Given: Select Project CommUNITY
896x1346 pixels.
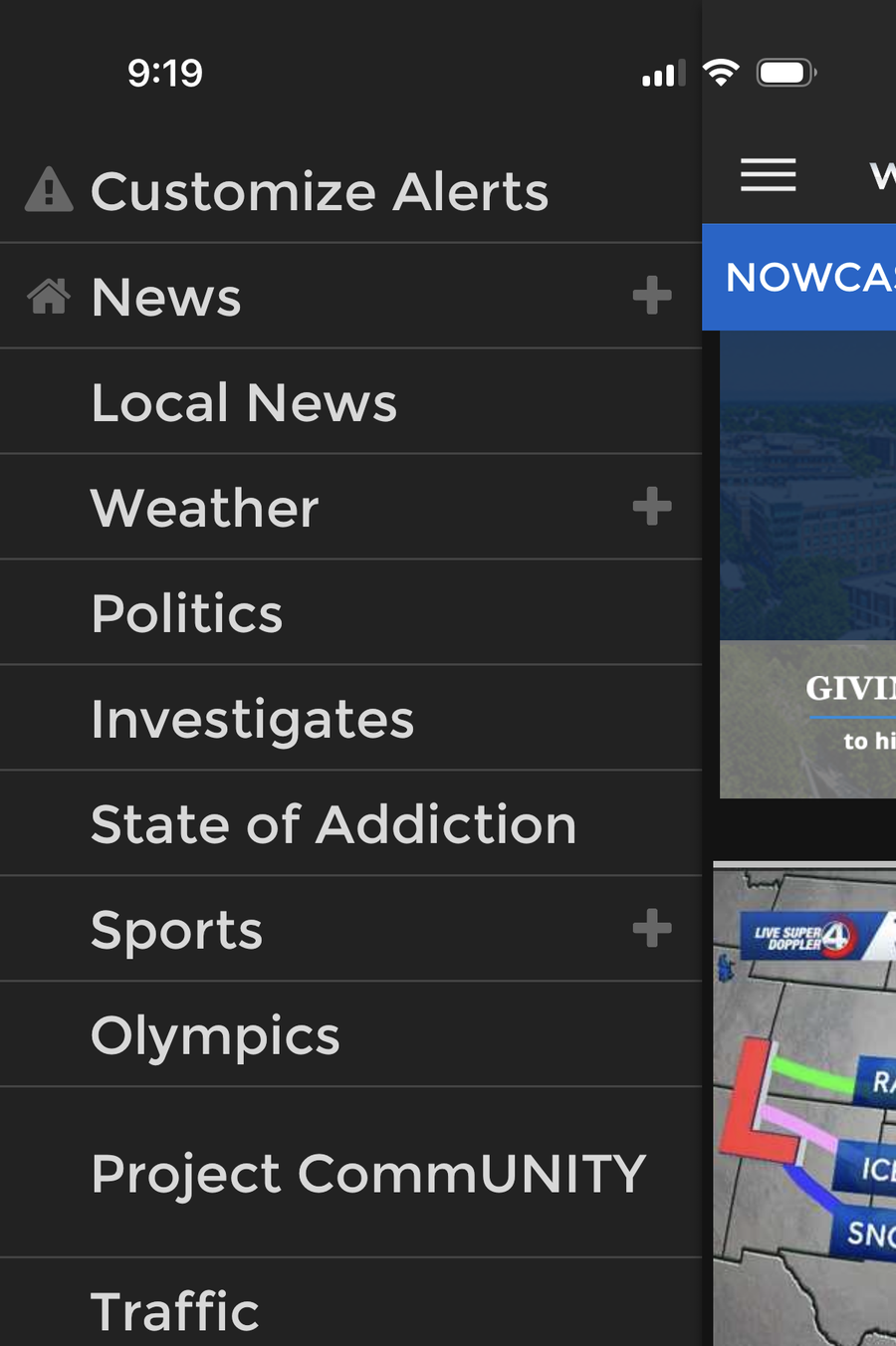Looking at the screenshot, I should tap(368, 1174).
